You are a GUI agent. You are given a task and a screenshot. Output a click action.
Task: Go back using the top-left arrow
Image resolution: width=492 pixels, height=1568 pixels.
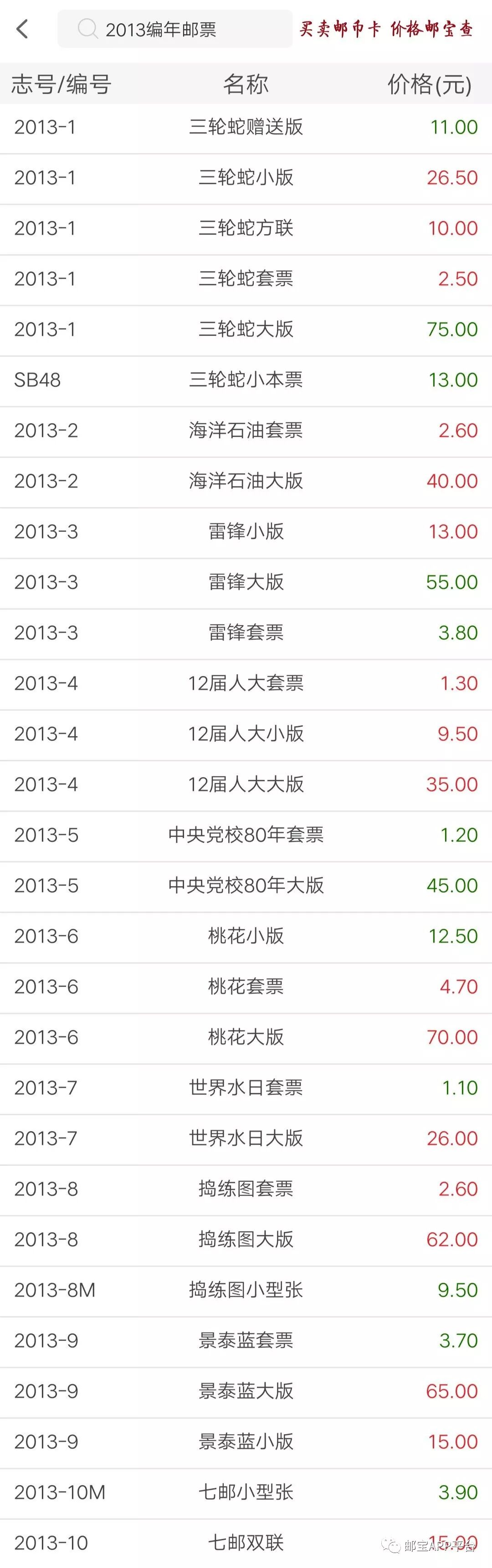pos(22,29)
